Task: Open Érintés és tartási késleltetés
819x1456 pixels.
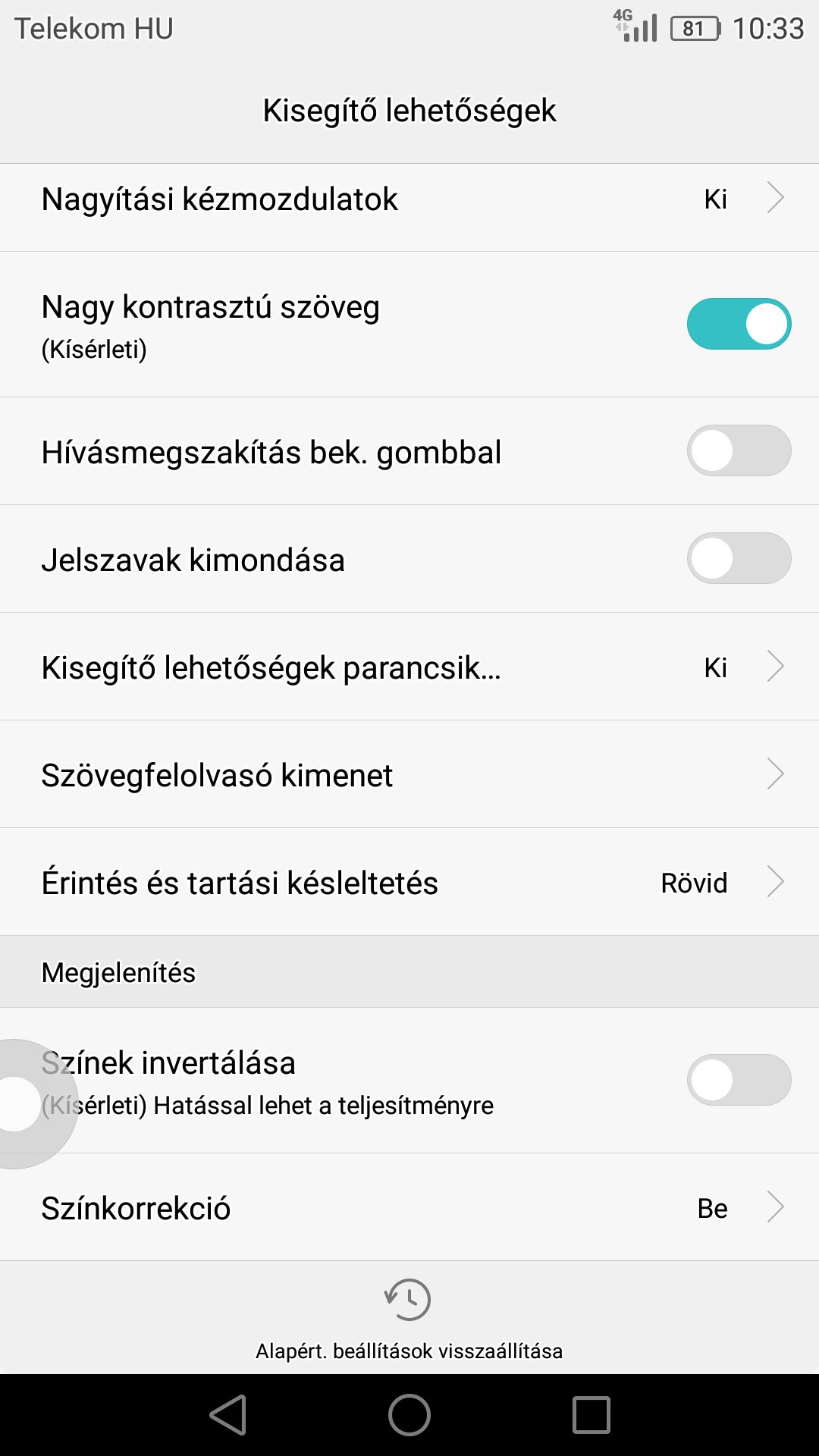Action: (409, 882)
